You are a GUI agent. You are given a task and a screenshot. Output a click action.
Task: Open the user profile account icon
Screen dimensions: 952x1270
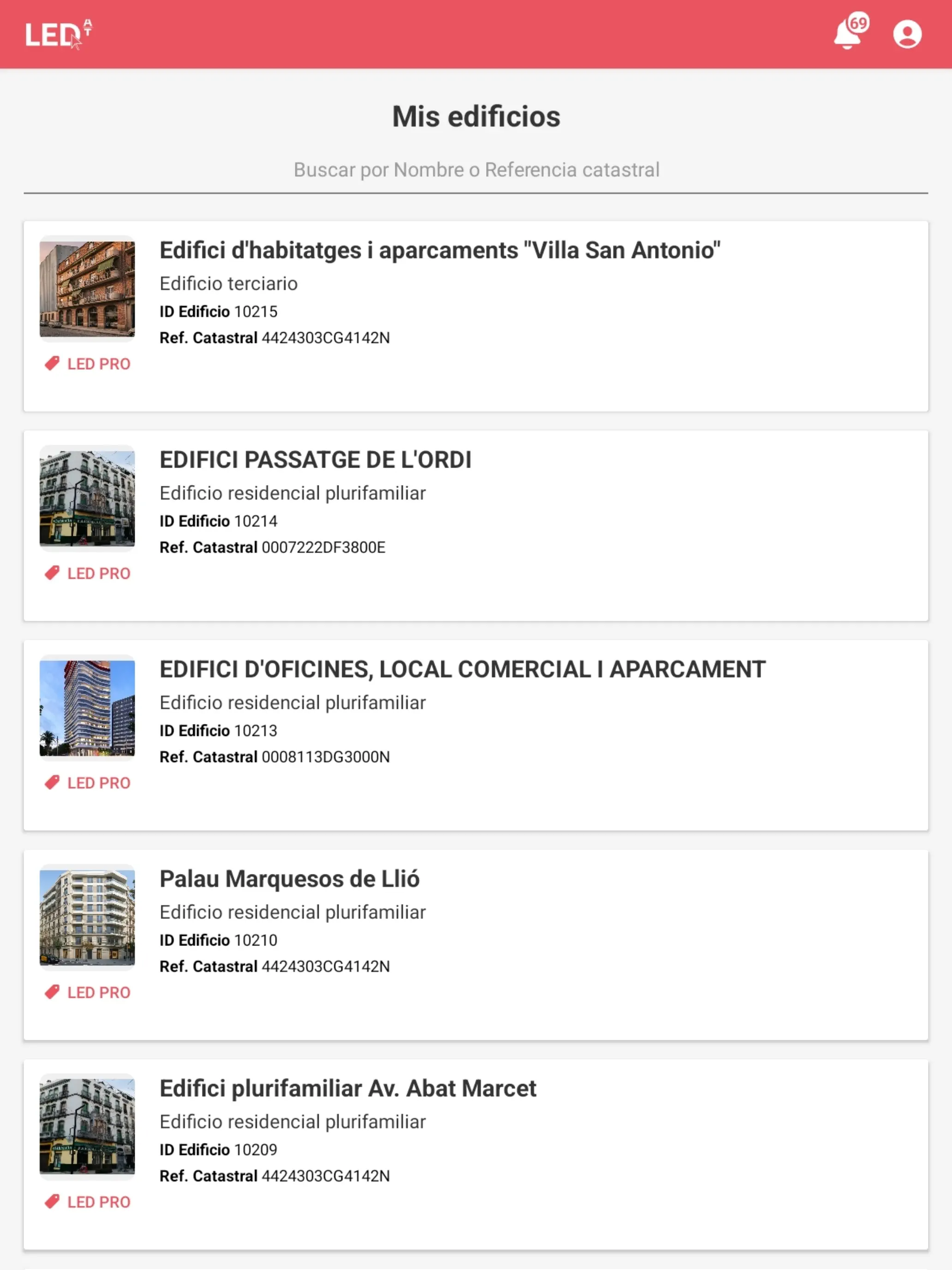pos(907,34)
